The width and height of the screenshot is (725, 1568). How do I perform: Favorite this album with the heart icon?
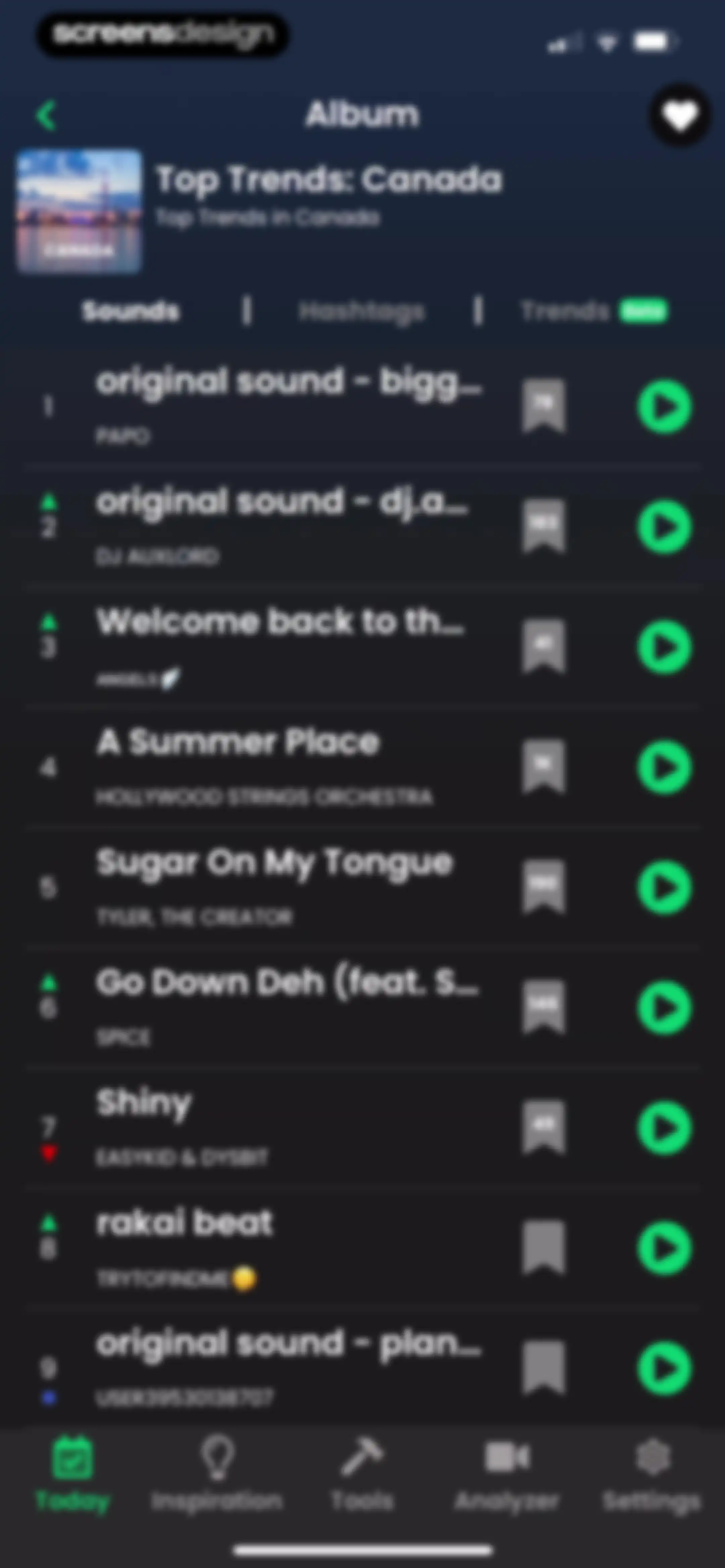pos(679,116)
